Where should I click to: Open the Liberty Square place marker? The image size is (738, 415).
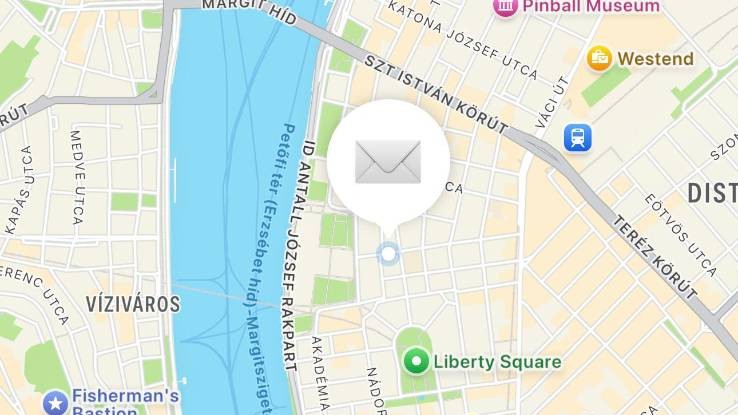pos(415,361)
